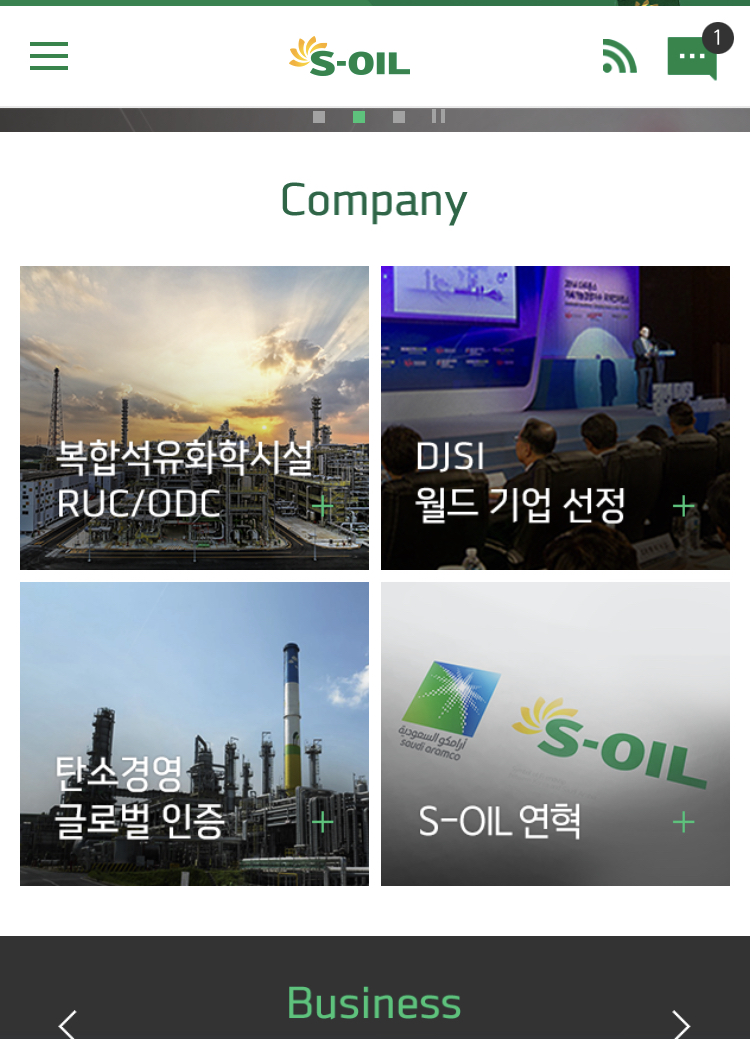Image resolution: width=750 pixels, height=1039 pixels.
Task: View the DJSI 월드 기업 선정 card
Action: tap(555, 418)
